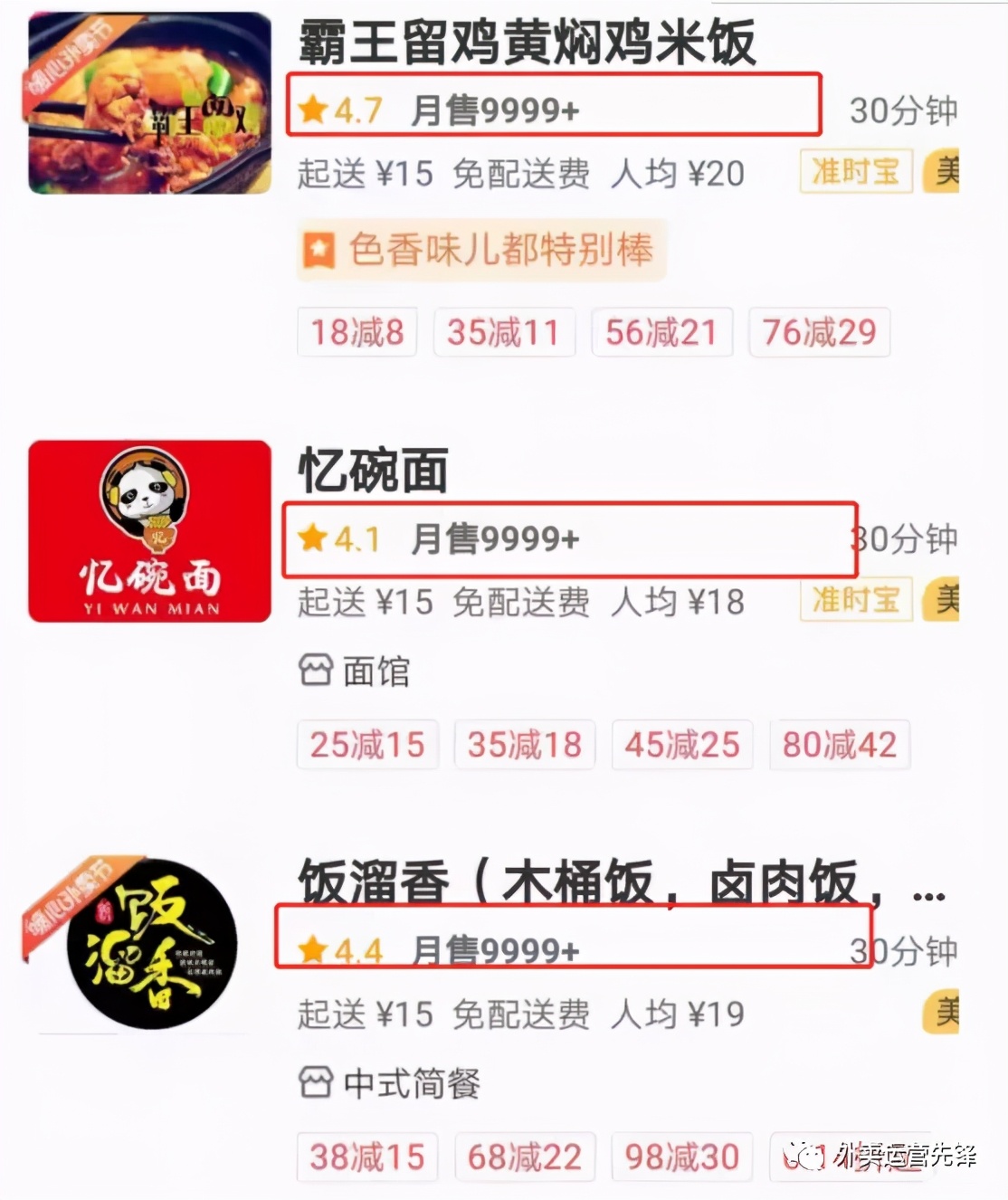The image size is (1008, 1200).
Task: Click the 面馆 shop category icon
Action: tap(315, 671)
